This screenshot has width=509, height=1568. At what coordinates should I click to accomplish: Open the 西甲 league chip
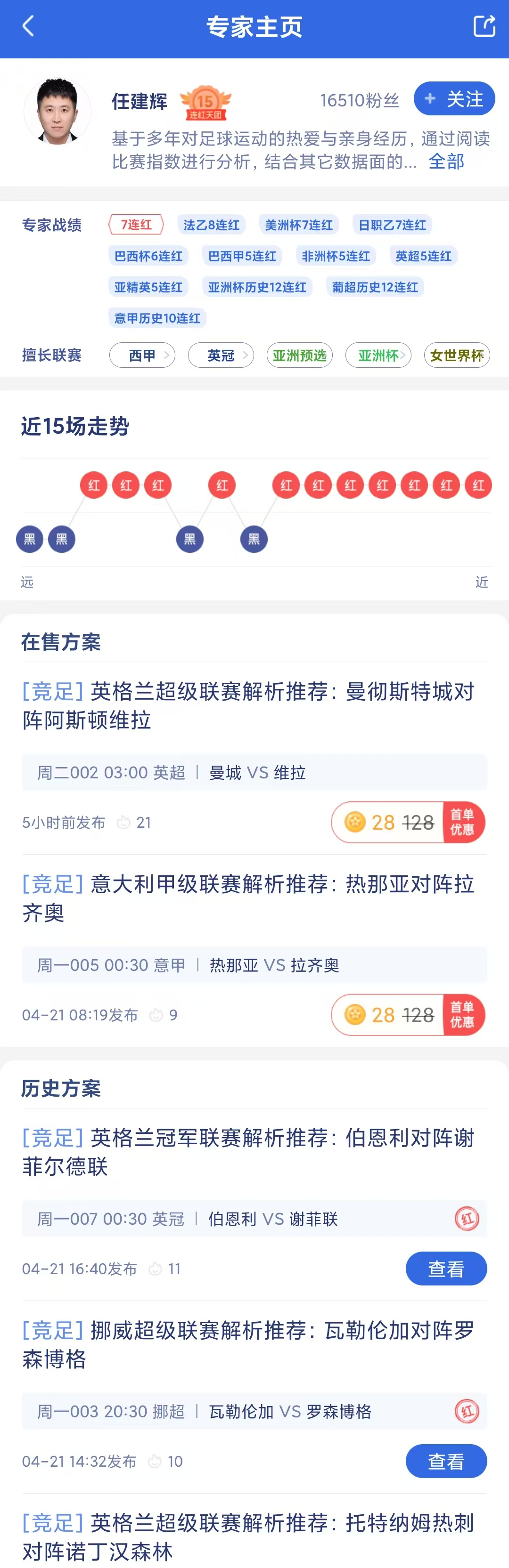pyautogui.click(x=142, y=356)
